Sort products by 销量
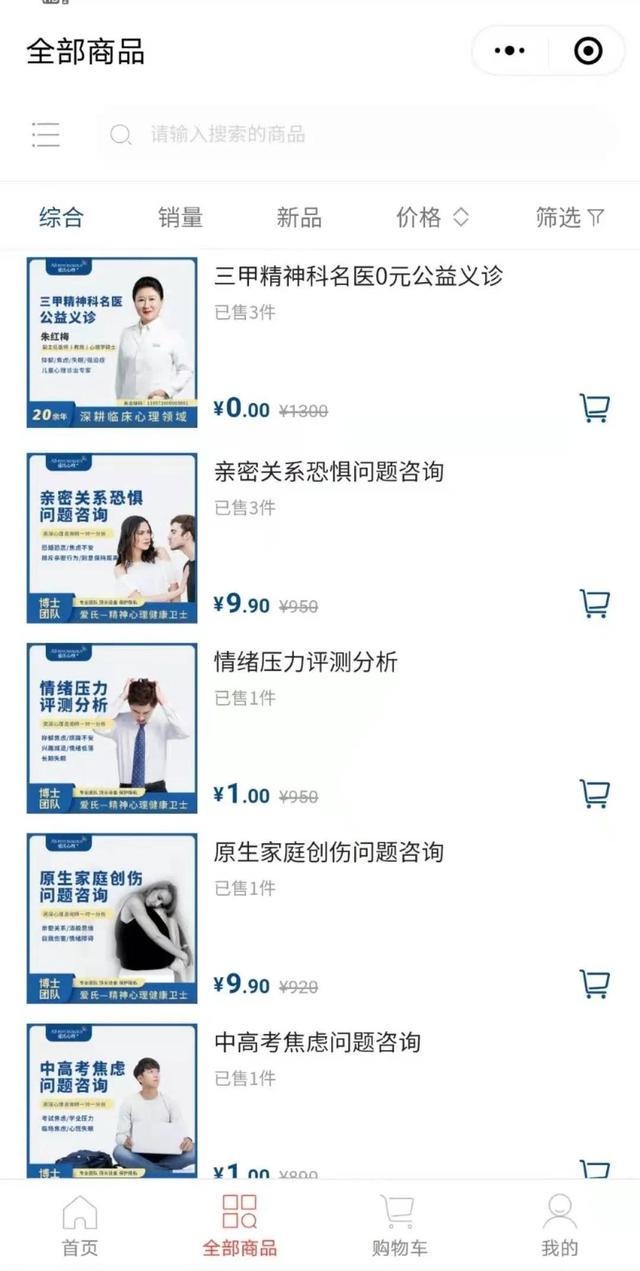640x1271 pixels. click(180, 217)
